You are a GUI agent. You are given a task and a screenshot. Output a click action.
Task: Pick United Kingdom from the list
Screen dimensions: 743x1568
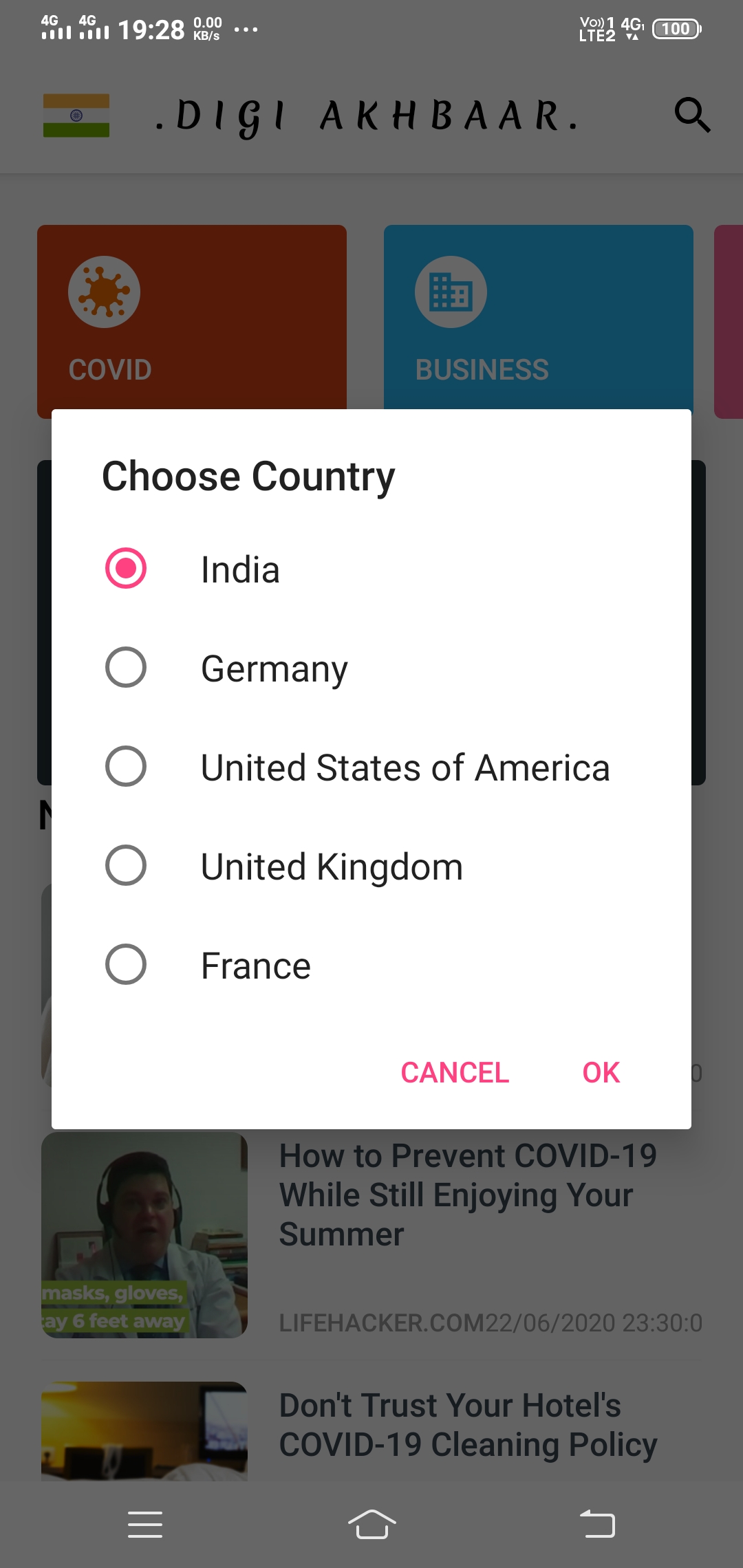click(x=126, y=866)
